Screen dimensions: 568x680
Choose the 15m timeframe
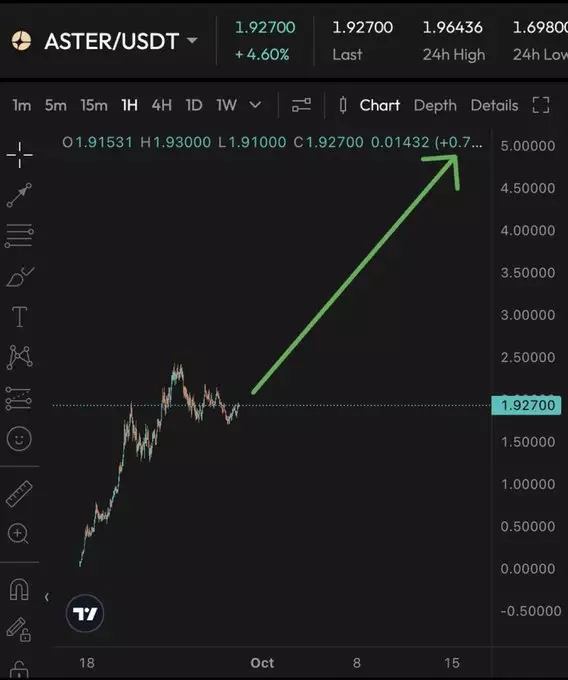[x=94, y=105]
